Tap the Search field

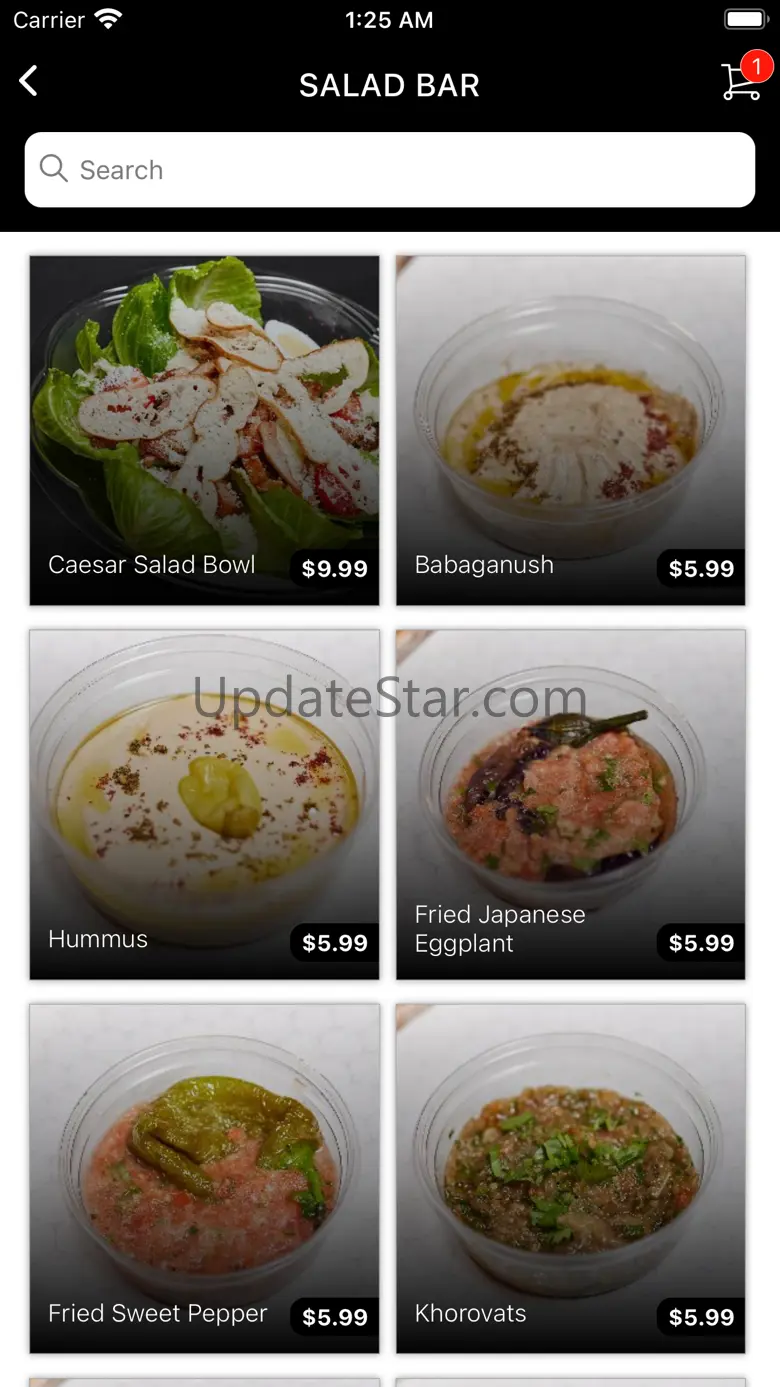[390, 170]
